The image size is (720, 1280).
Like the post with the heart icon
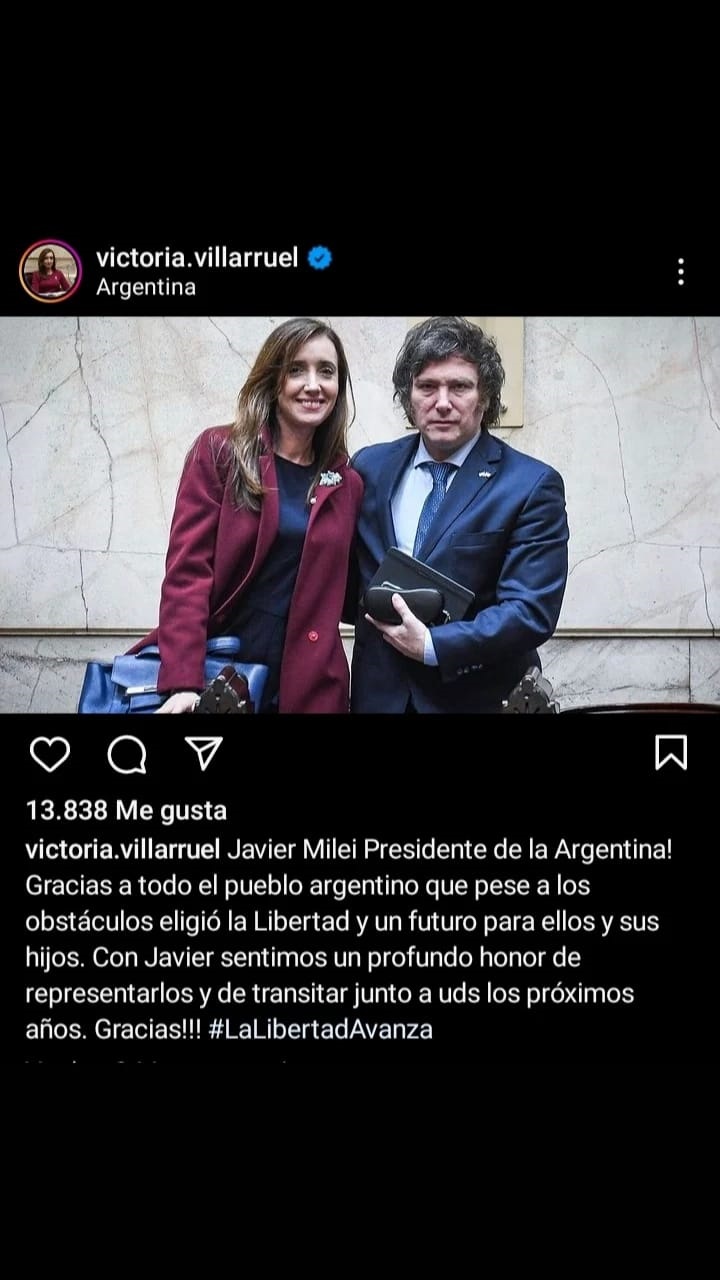click(50, 753)
